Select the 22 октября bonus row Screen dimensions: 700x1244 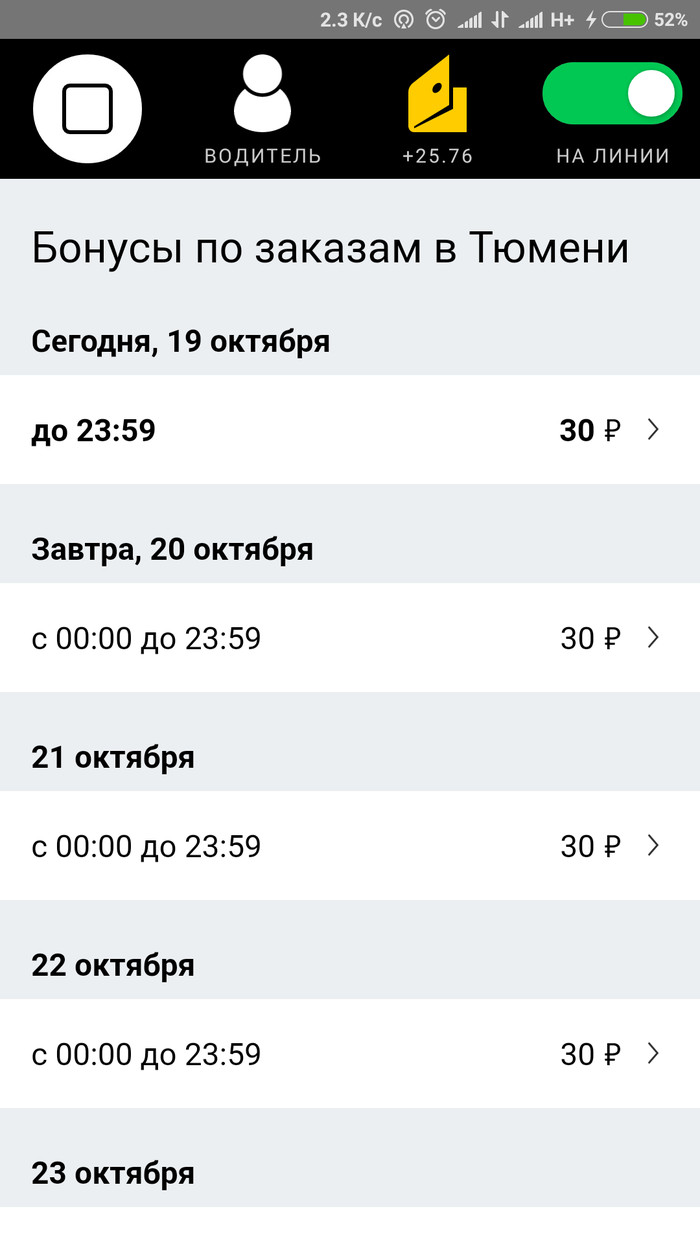click(x=350, y=1054)
